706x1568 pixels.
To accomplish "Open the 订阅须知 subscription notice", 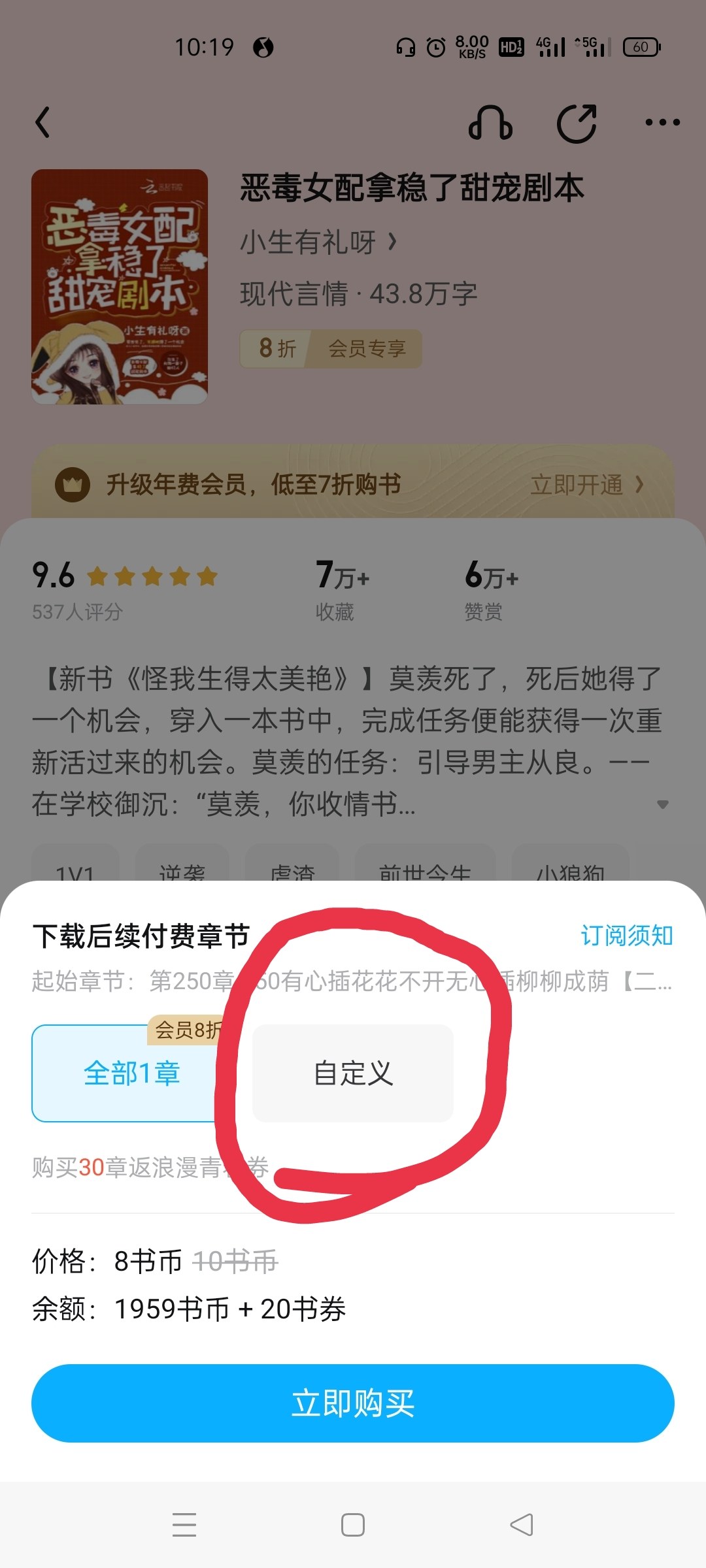I will (627, 936).
